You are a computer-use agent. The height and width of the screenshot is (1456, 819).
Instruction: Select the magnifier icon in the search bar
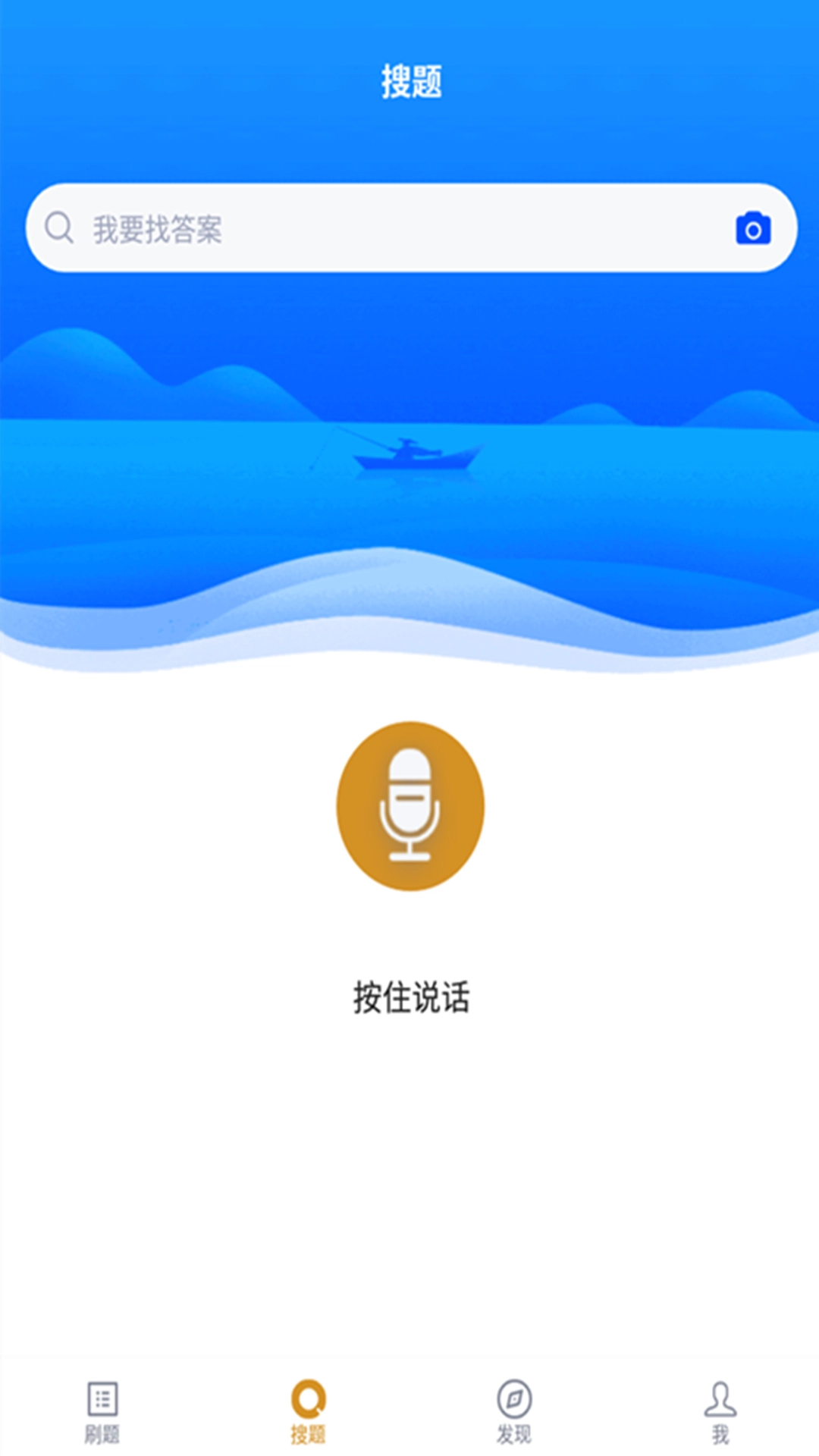click(58, 226)
